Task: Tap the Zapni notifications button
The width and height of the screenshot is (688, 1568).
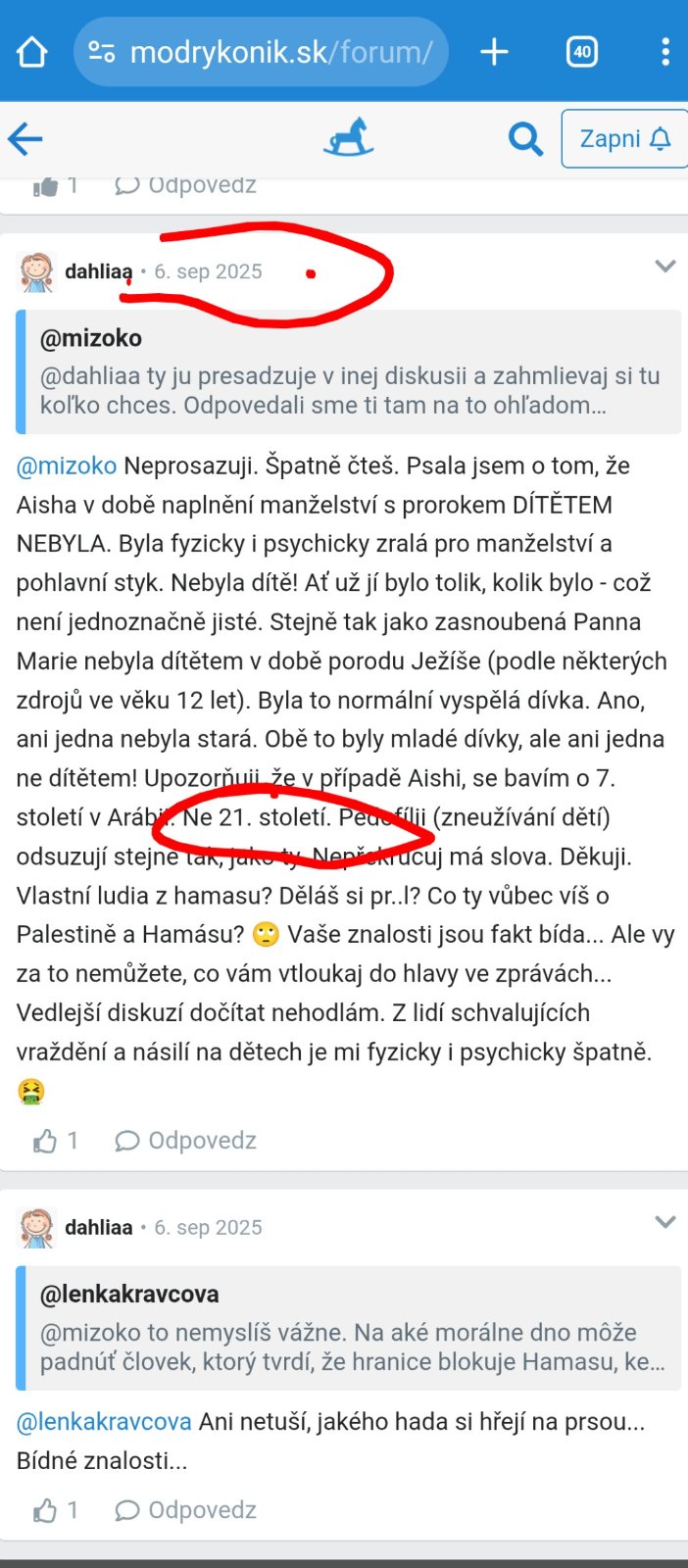Action: pyautogui.click(x=624, y=139)
